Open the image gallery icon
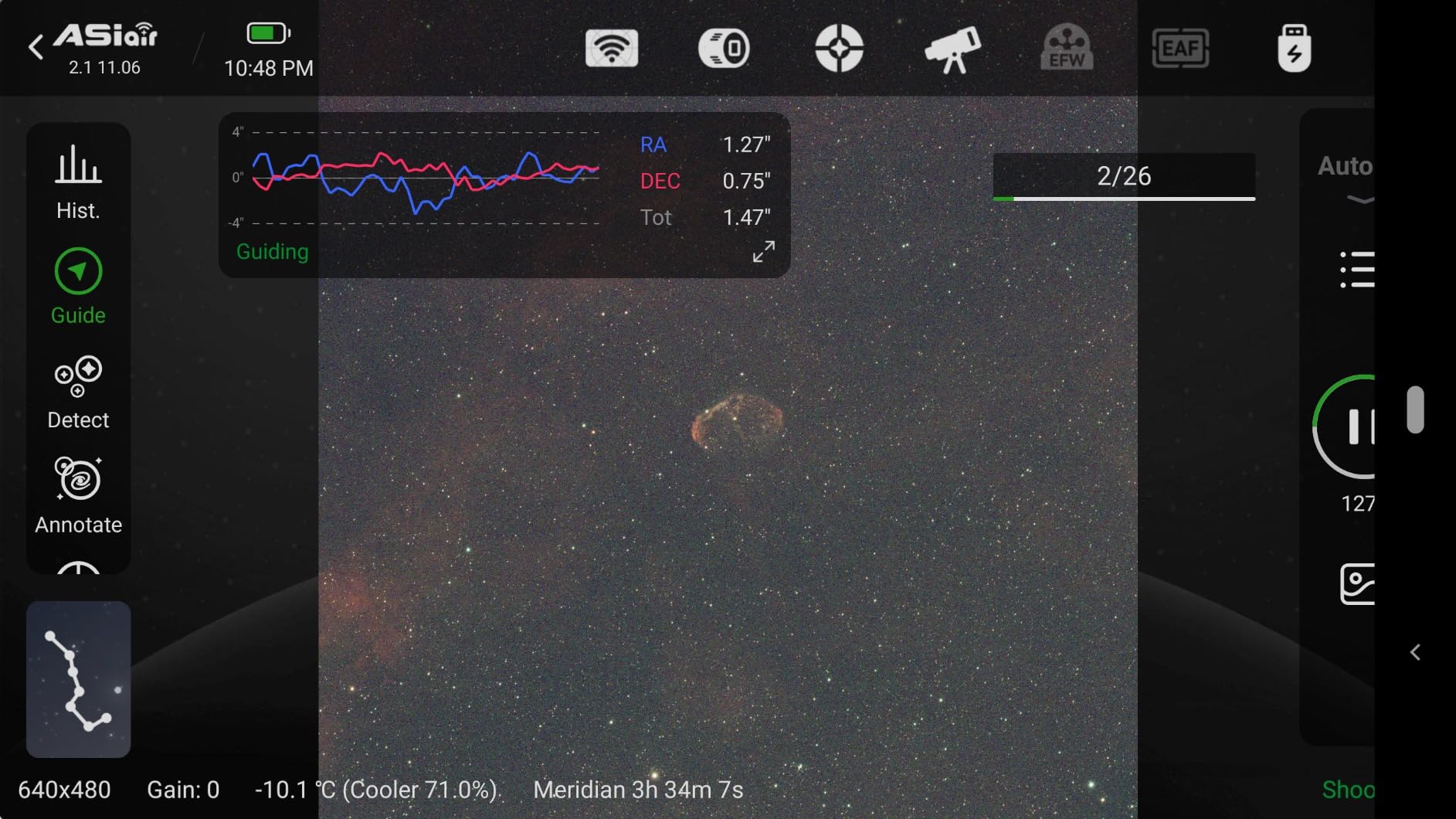 click(1357, 584)
